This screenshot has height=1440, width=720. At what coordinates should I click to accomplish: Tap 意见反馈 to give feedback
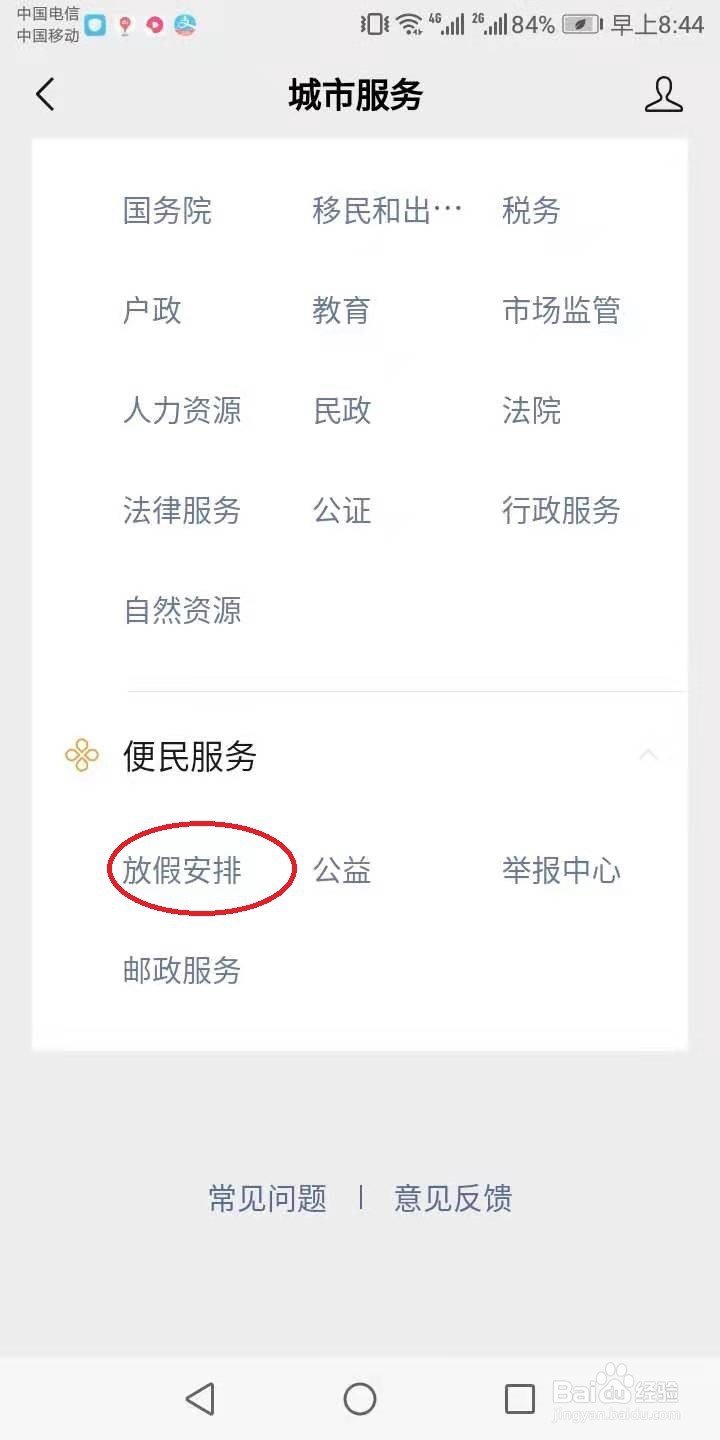point(454,1198)
